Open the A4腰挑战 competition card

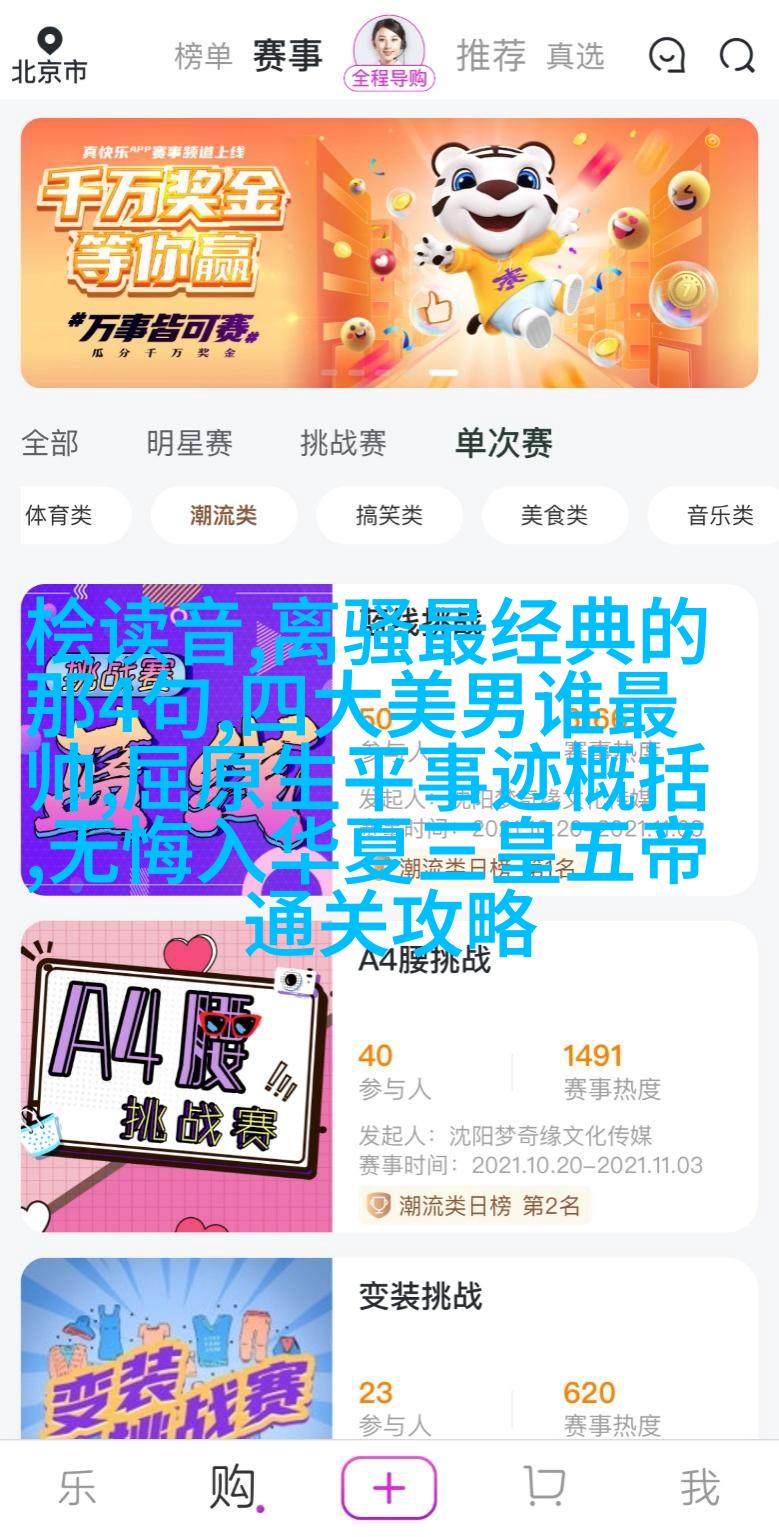click(x=389, y=1077)
